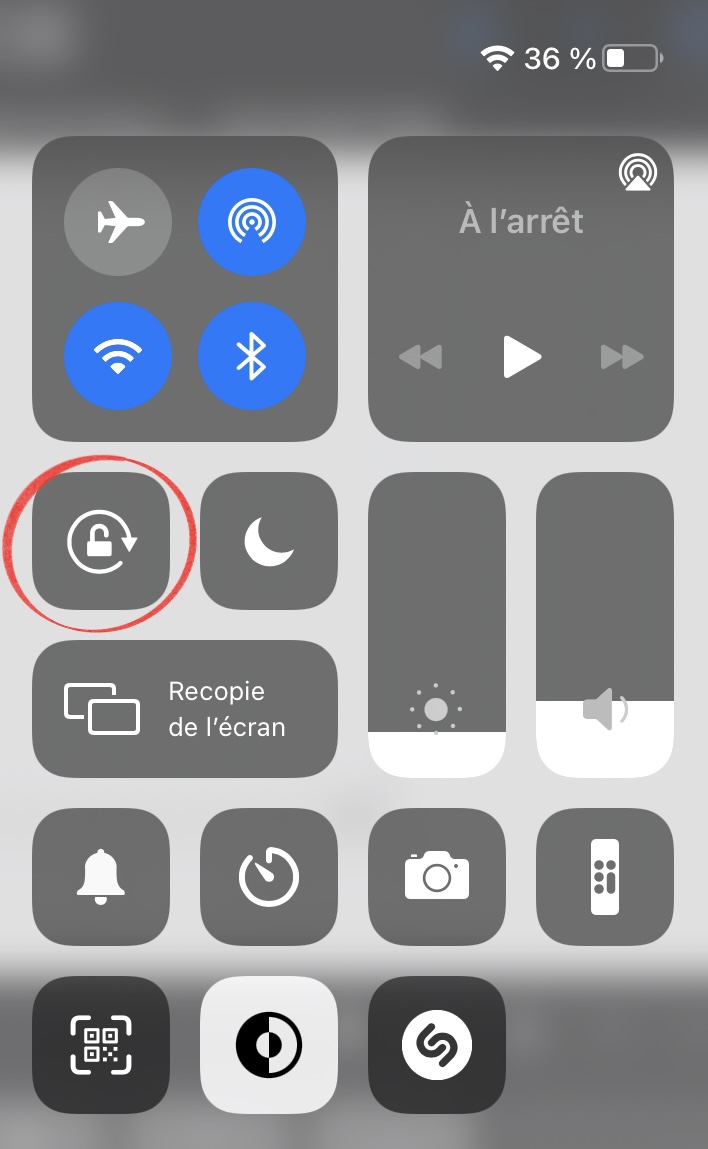Viewport: 708px width, 1149px height.
Task: Toggle silent mode with the bell
Action: 101,877
